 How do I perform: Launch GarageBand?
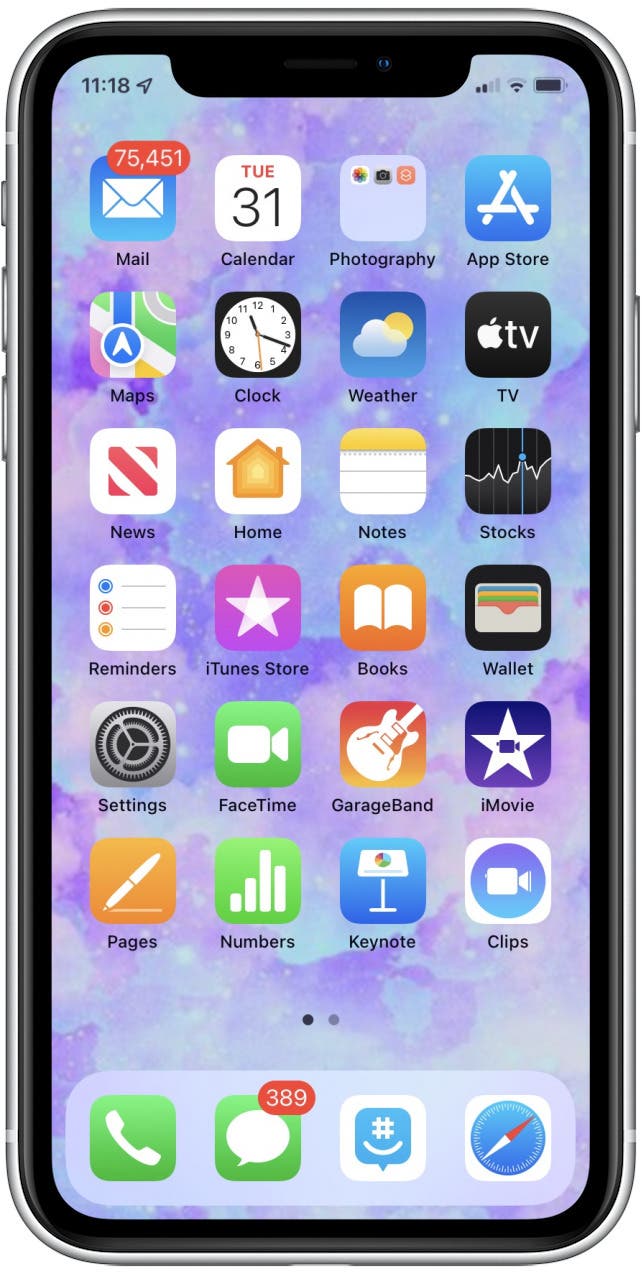(383, 744)
